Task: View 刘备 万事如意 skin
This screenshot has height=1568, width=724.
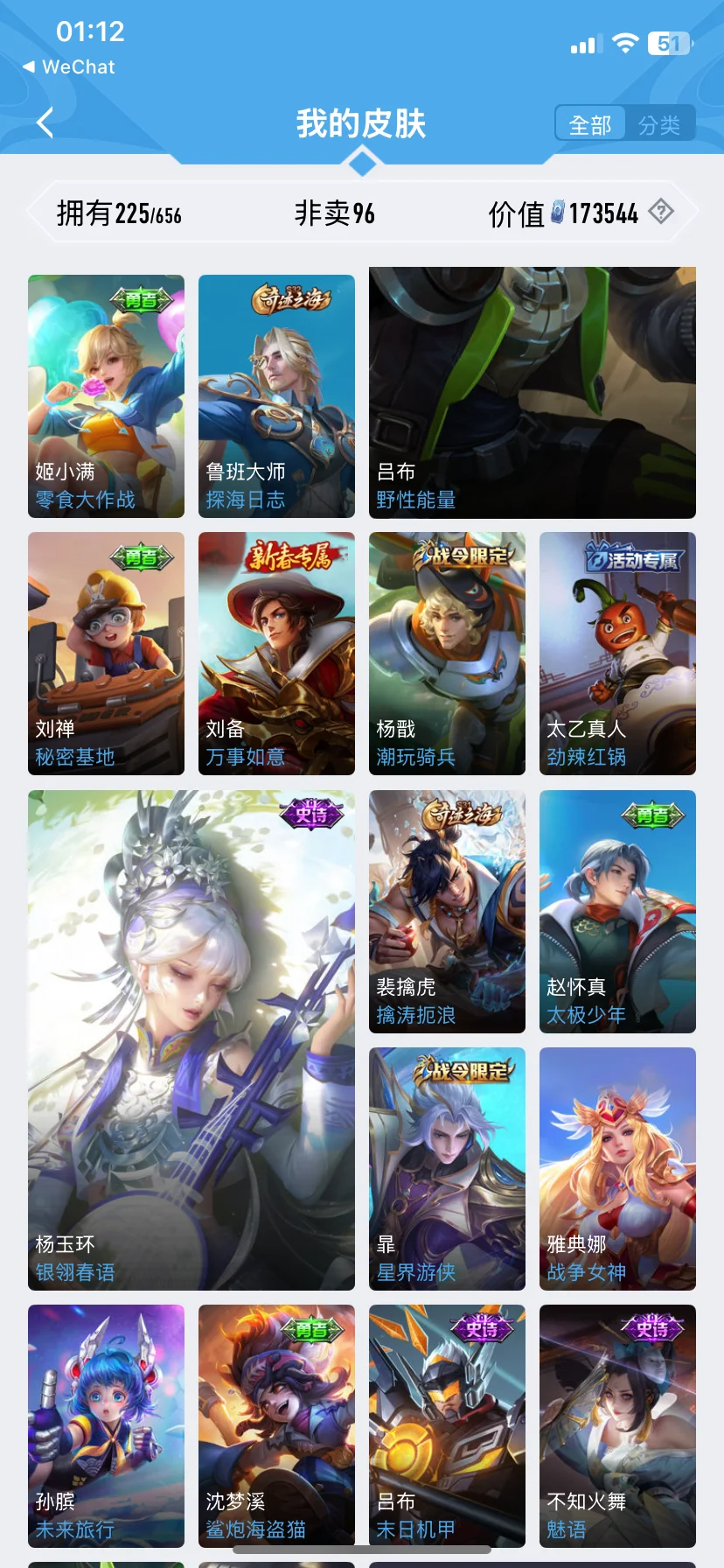Action: [x=276, y=654]
